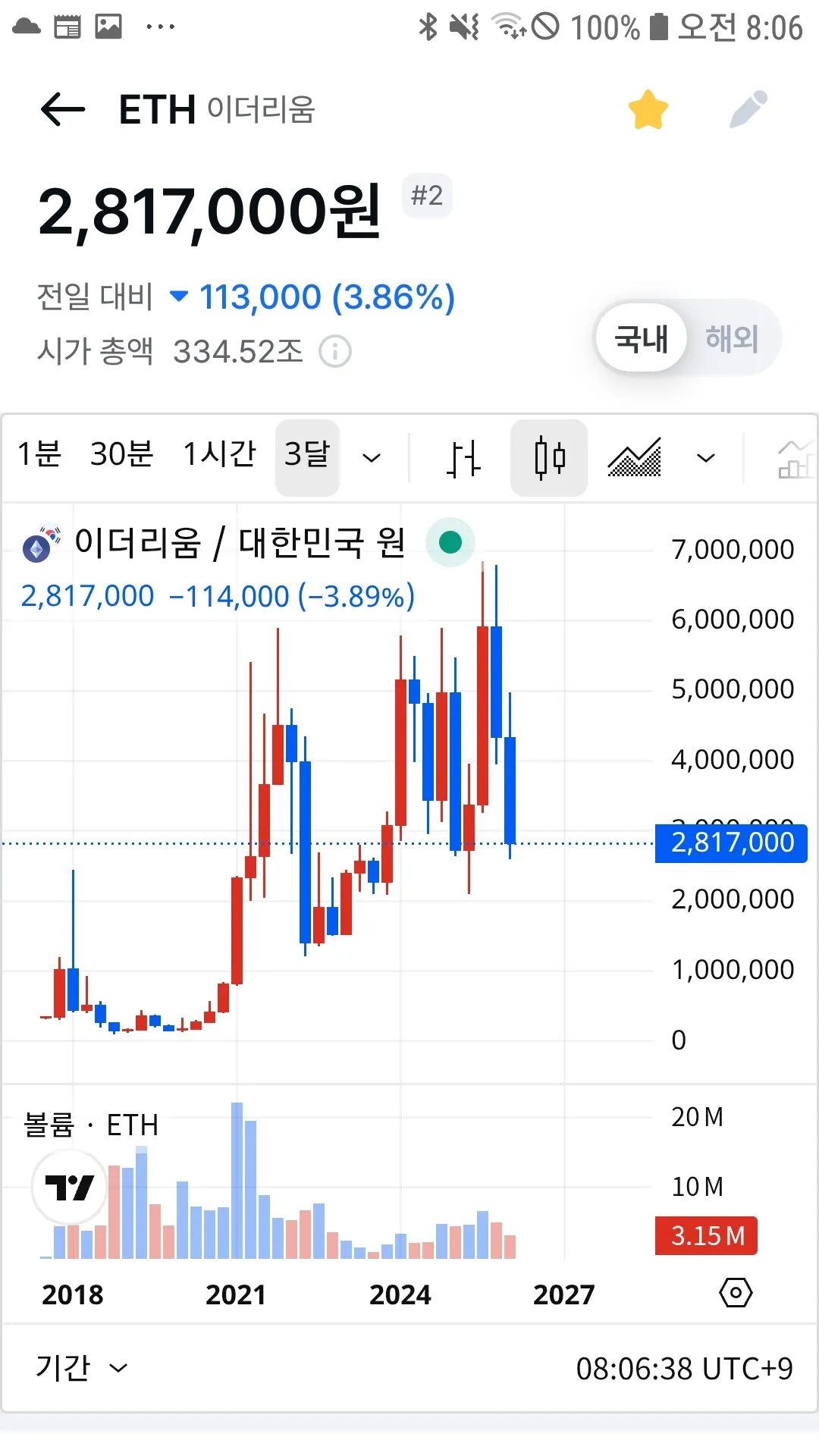Choose the area chart style
This screenshot has width=819, height=1456.
(x=635, y=458)
